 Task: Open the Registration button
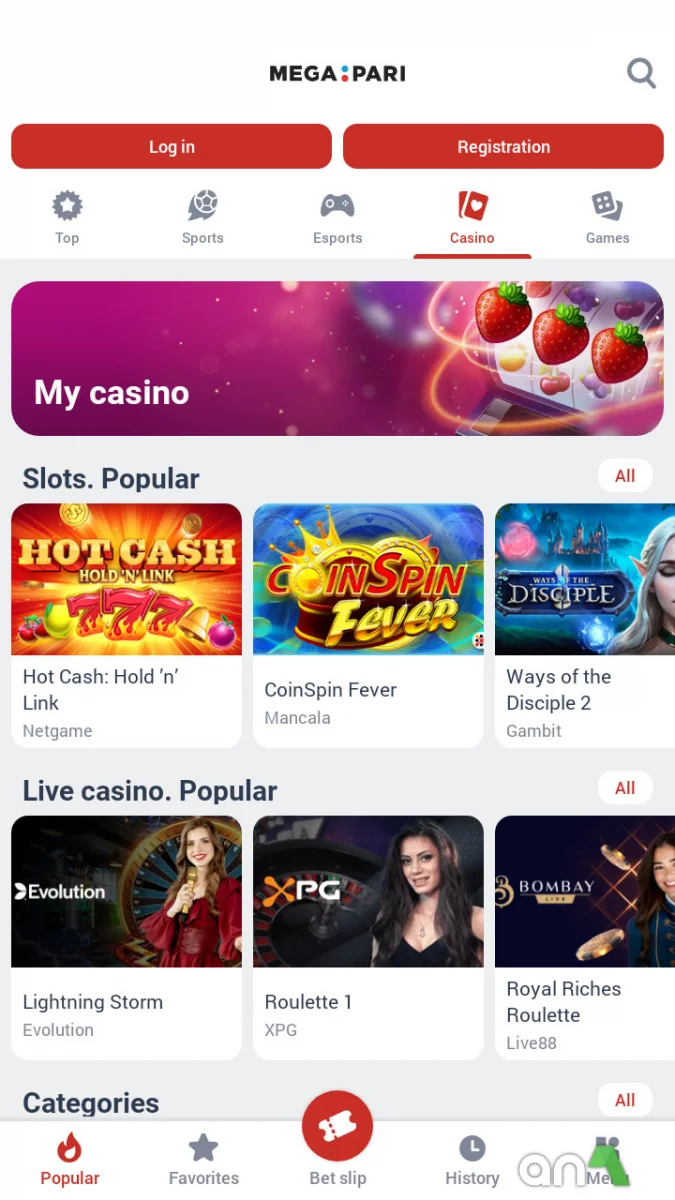(503, 146)
